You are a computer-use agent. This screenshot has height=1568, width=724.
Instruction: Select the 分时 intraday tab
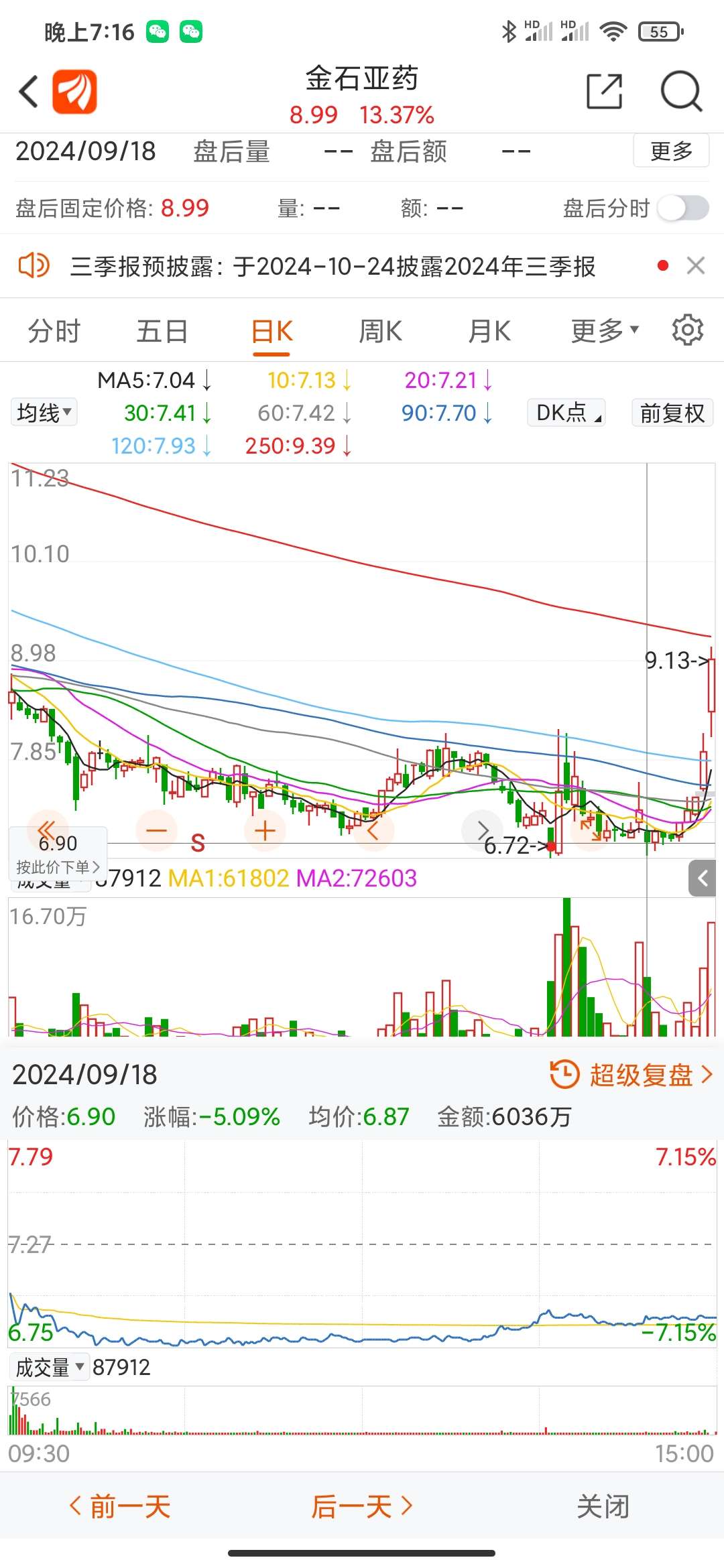tap(55, 330)
